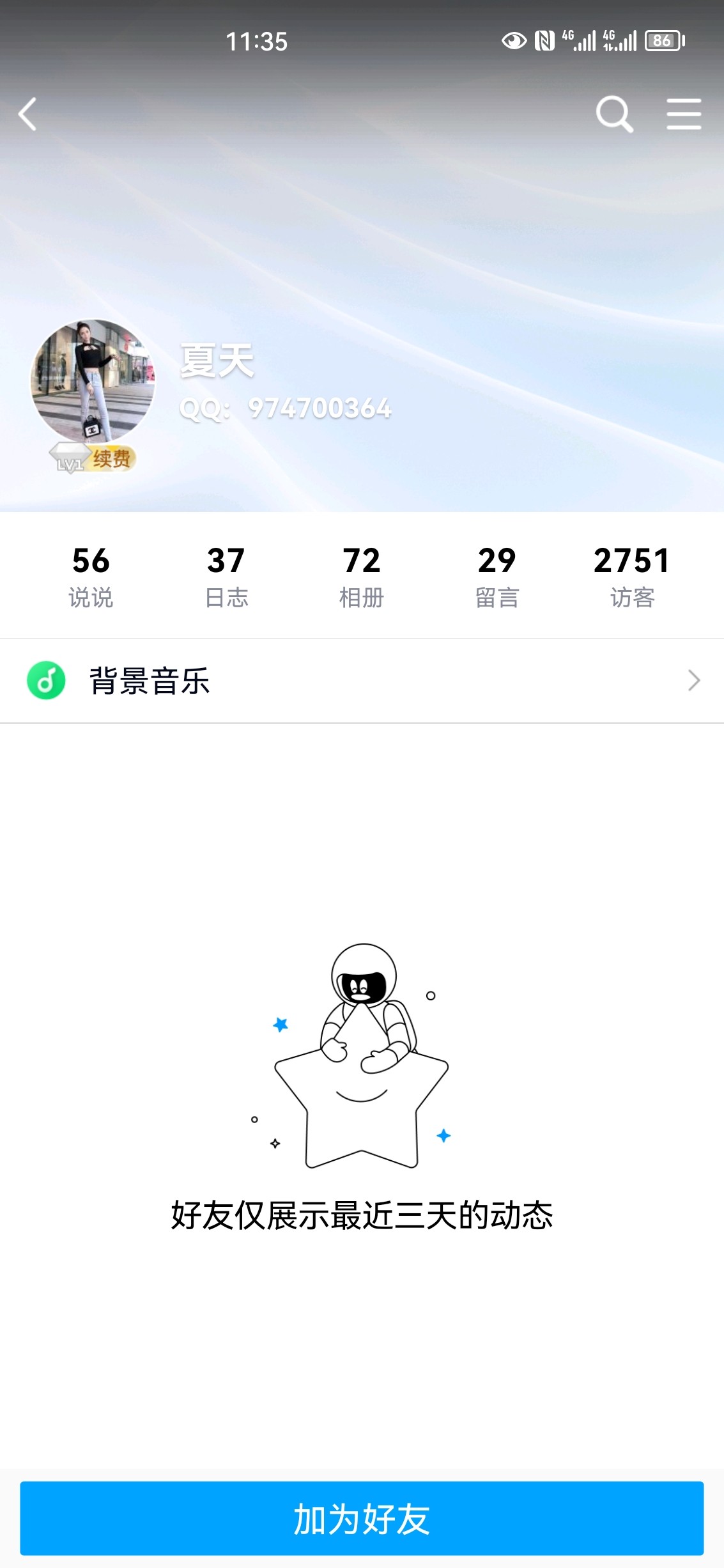Open the hamburger menu at top right
Viewport: 724px width, 1568px height.
(x=684, y=114)
